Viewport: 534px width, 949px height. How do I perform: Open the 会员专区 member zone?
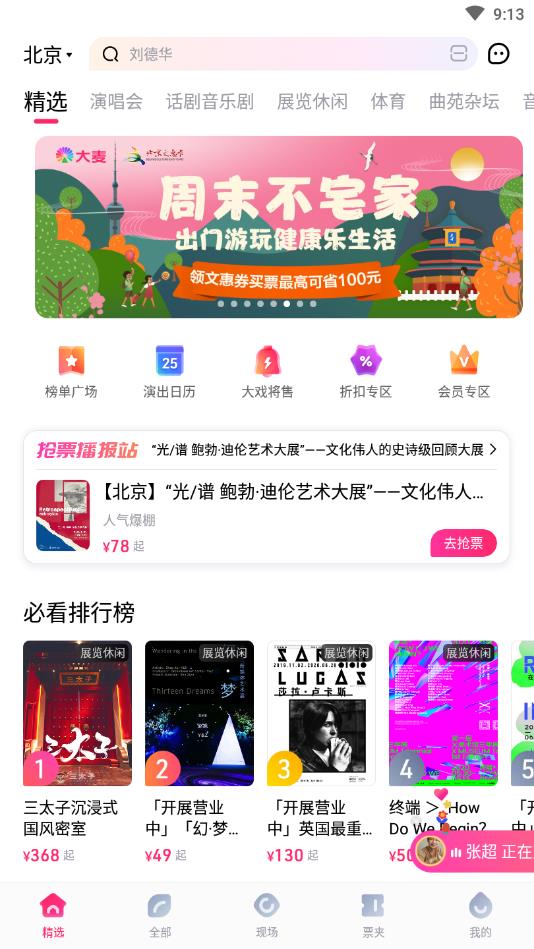[x=464, y=372]
